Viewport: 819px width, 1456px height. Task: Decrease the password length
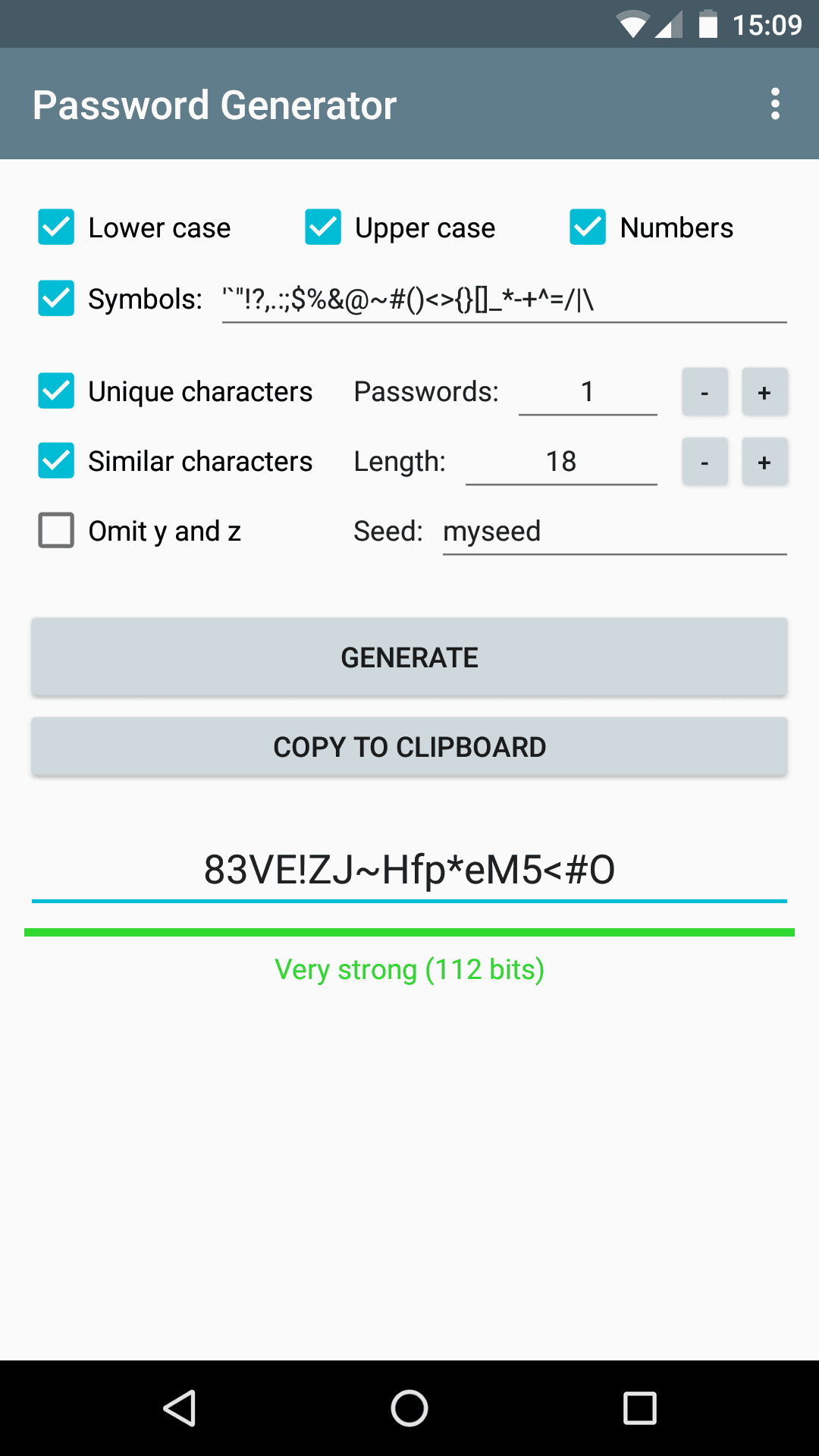pos(704,462)
